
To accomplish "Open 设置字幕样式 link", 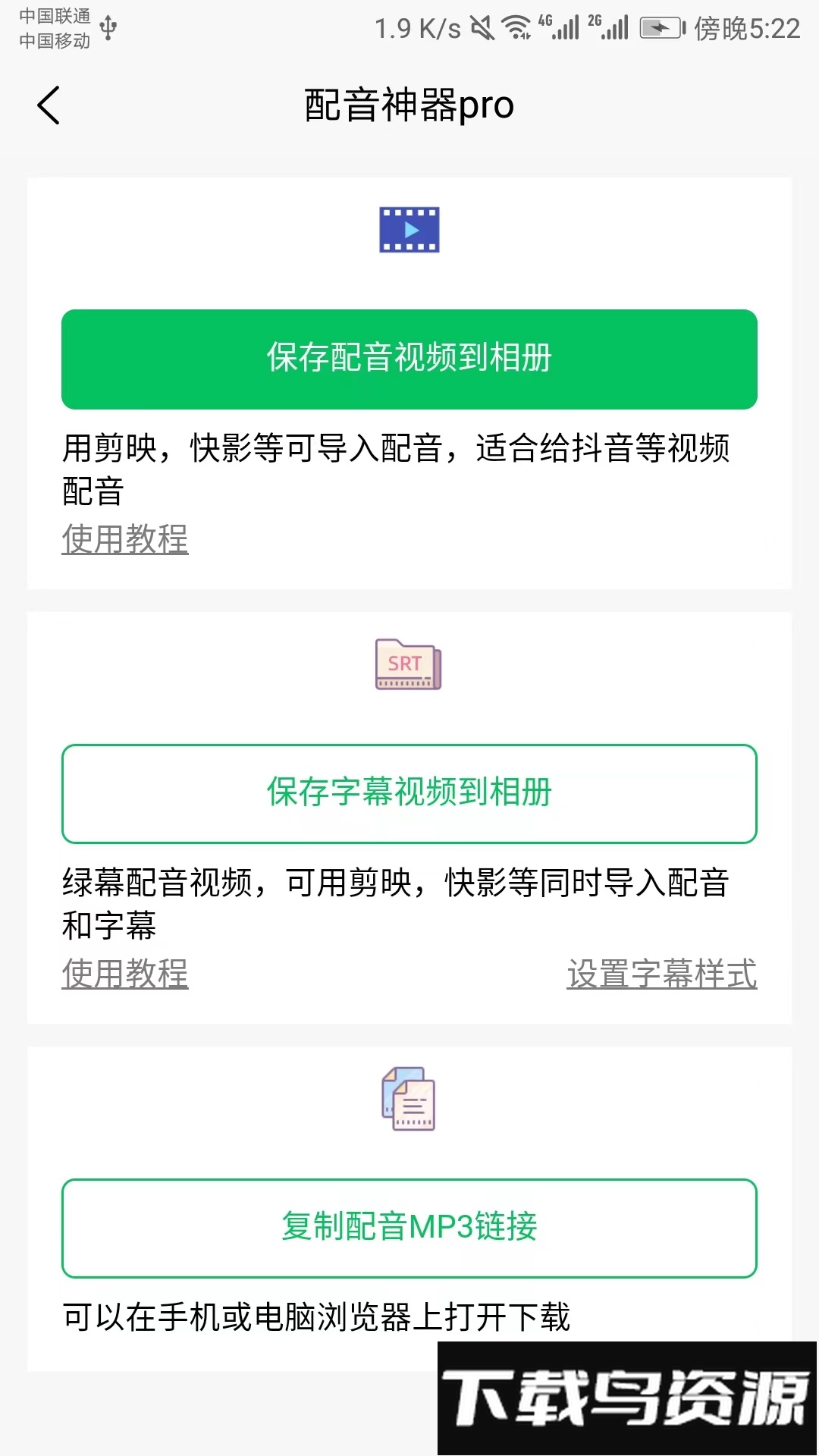I will pyautogui.click(x=661, y=974).
